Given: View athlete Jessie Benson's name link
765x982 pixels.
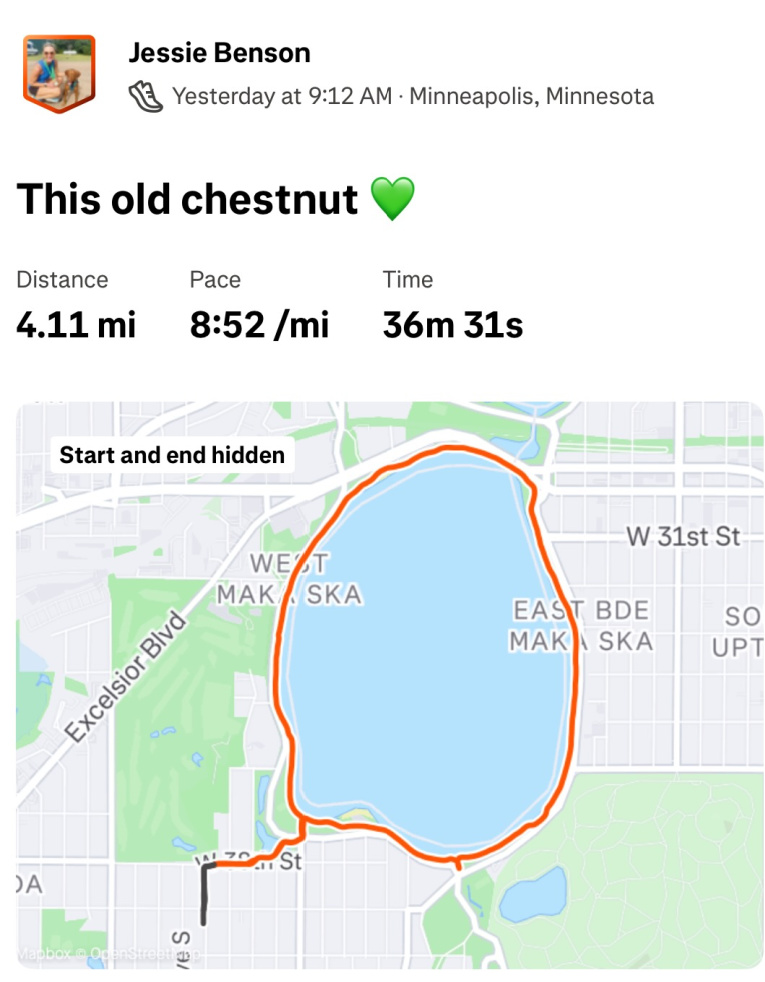Looking at the screenshot, I should pos(219,53).
